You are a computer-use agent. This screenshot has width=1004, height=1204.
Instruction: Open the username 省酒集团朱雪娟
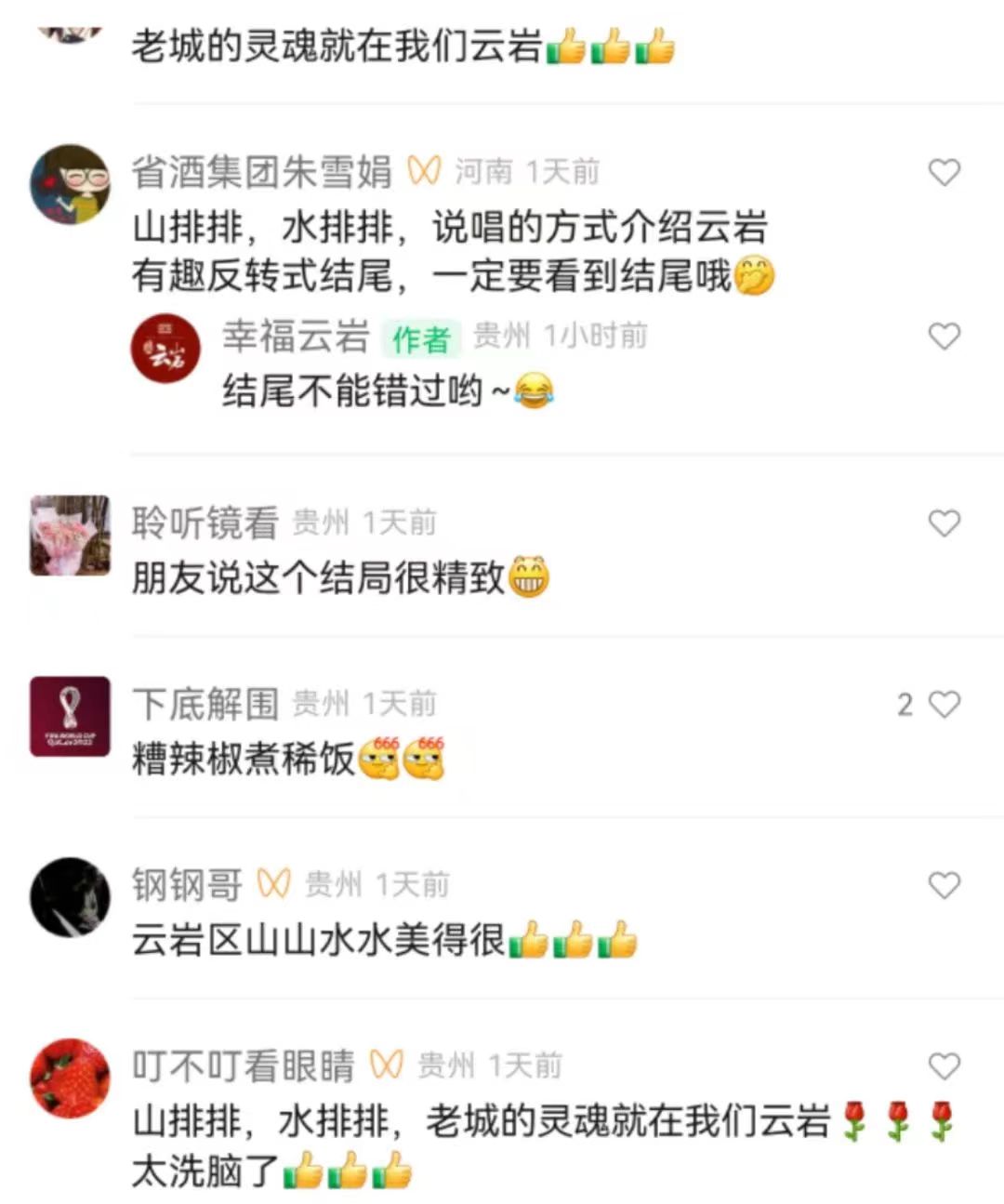(x=261, y=172)
